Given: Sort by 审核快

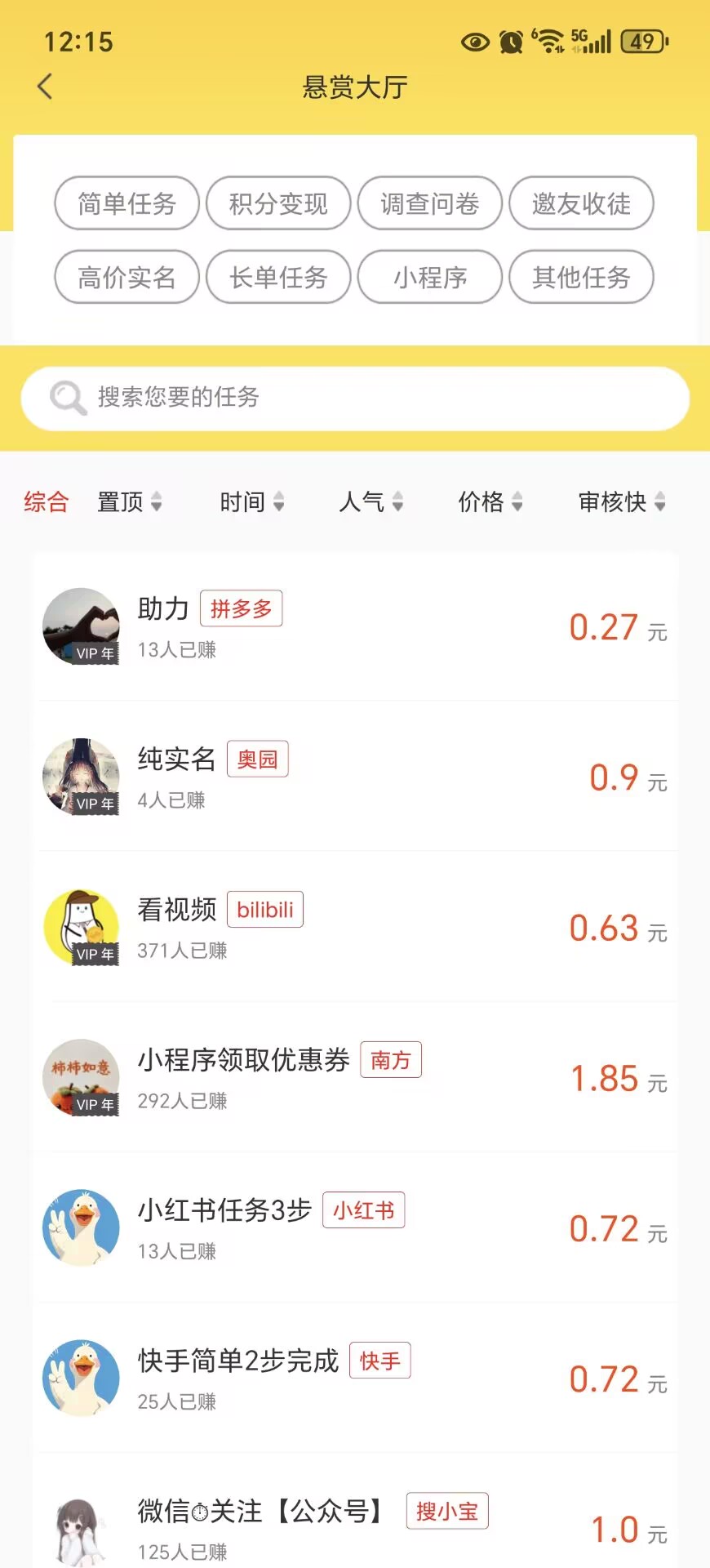Looking at the screenshot, I should [x=621, y=501].
